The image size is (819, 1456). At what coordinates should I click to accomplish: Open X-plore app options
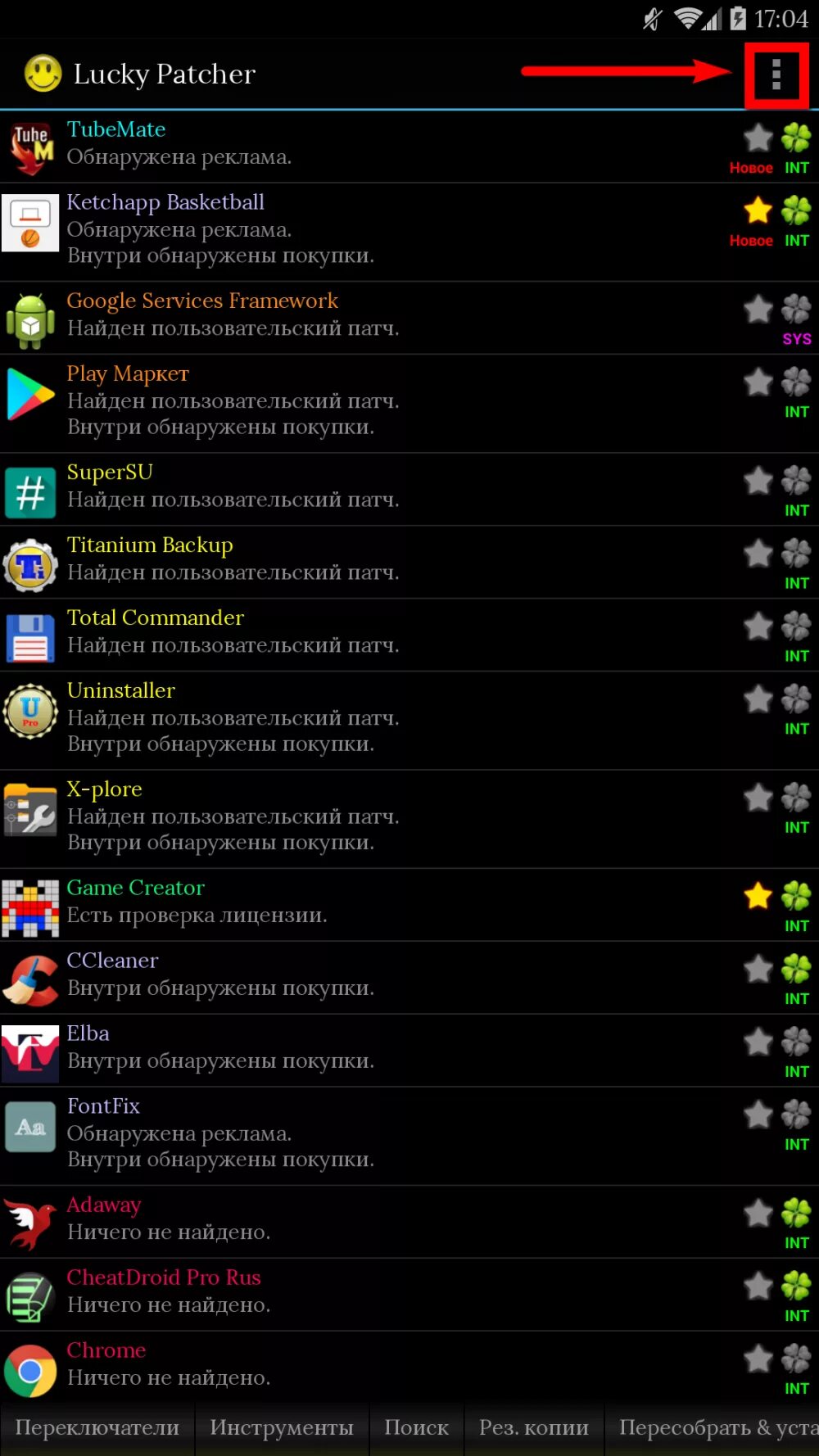click(x=409, y=820)
